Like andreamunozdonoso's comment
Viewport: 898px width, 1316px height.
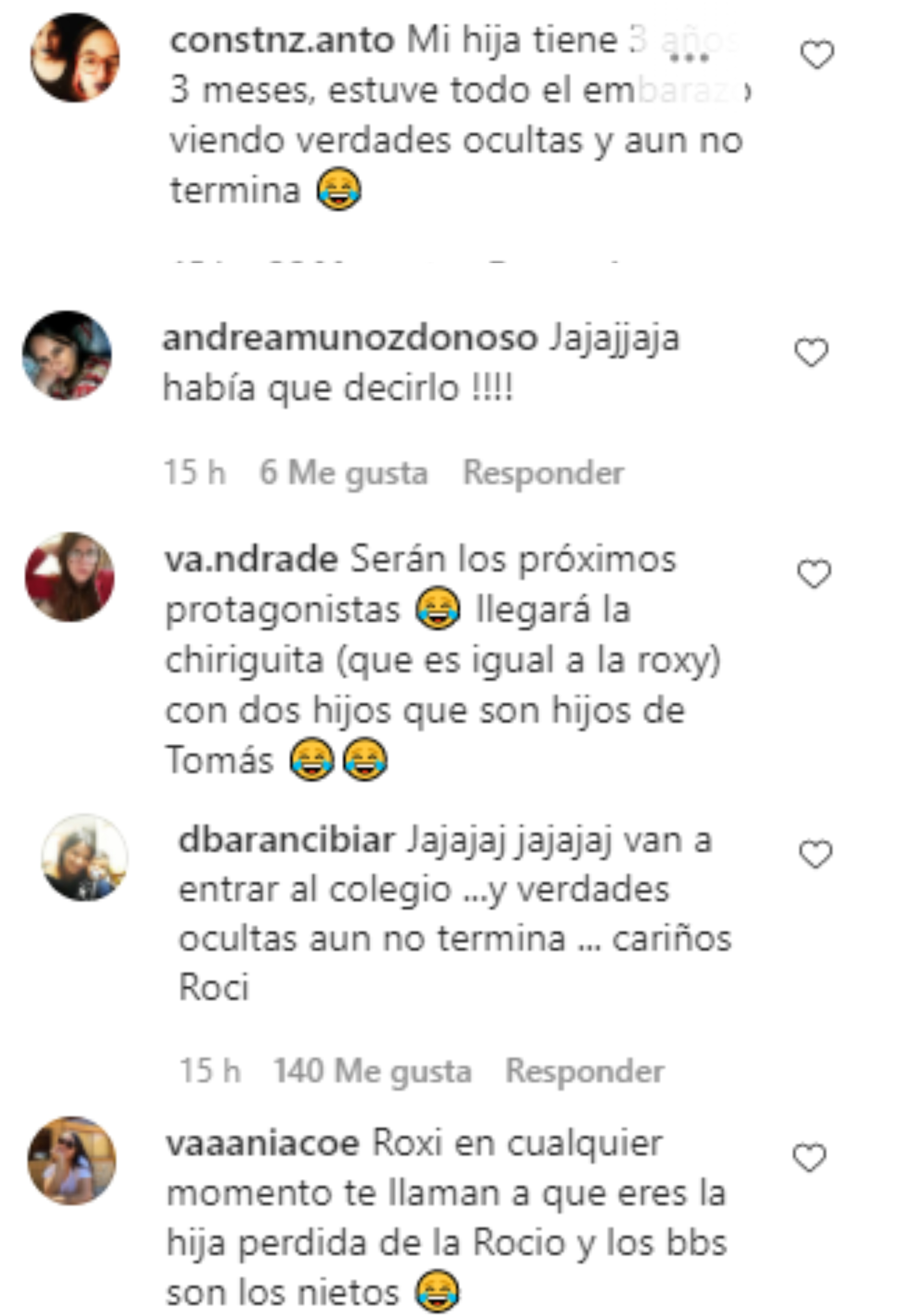(812, 352)
